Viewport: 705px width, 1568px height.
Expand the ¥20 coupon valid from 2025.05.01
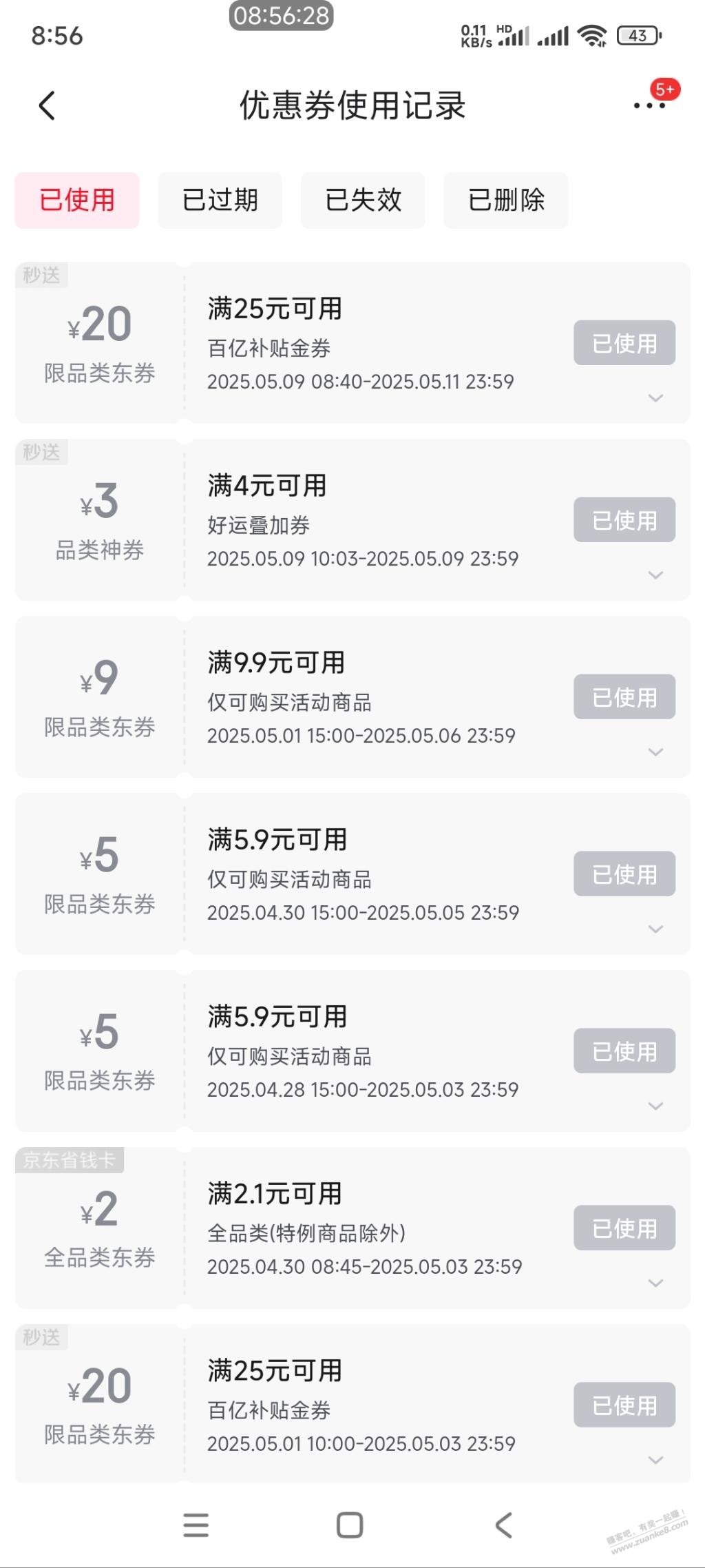656,1461
